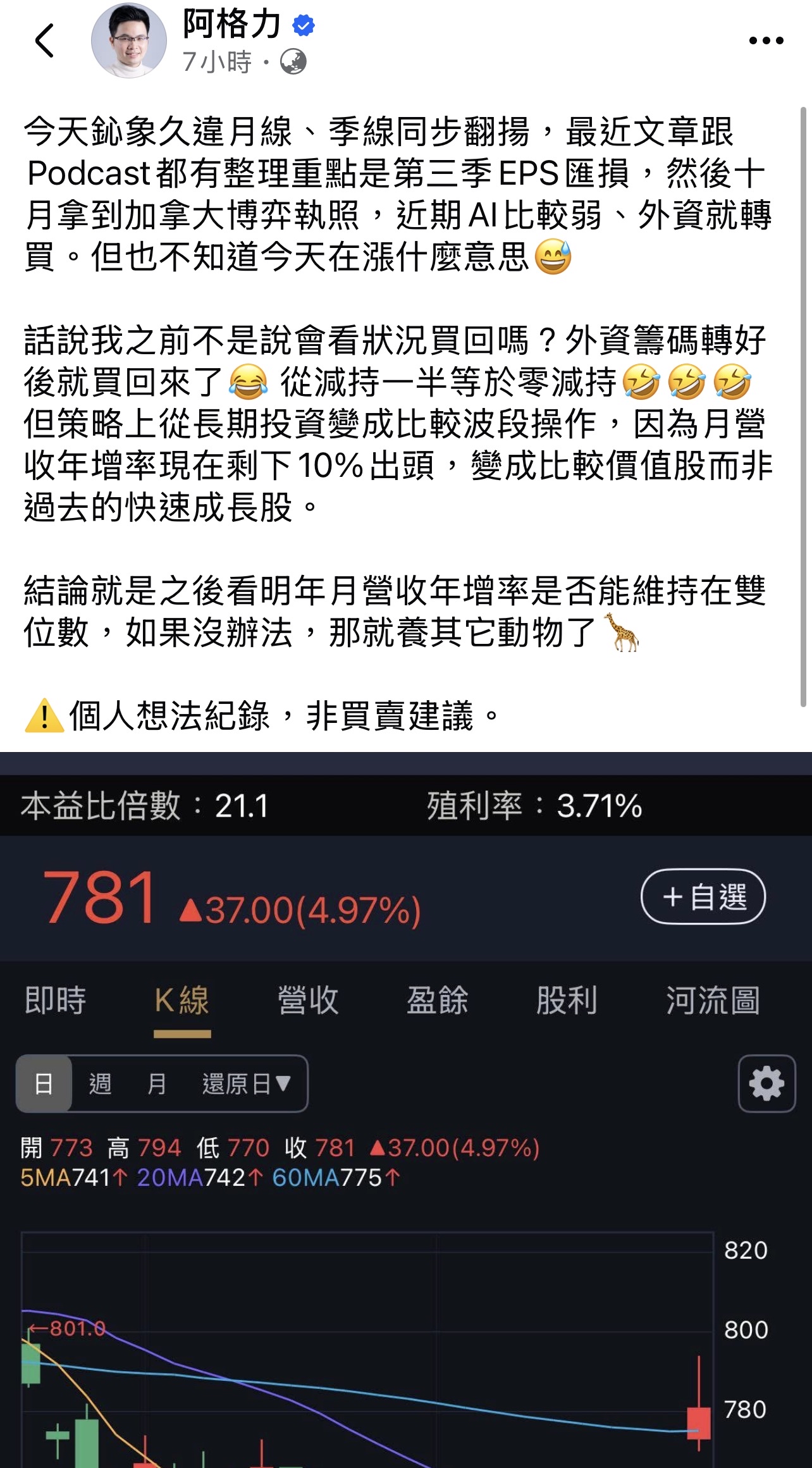Go back using the top-left arrow
812x1468 pixels.
[44, 40]
